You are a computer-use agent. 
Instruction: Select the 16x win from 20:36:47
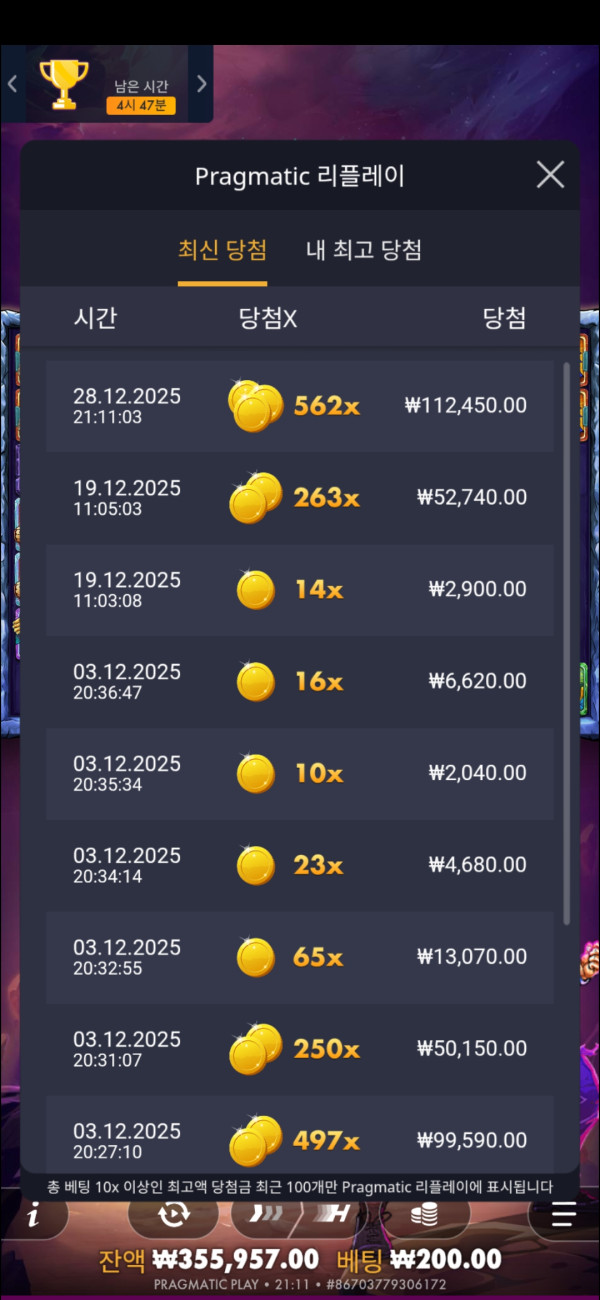(x=300, y=682)
